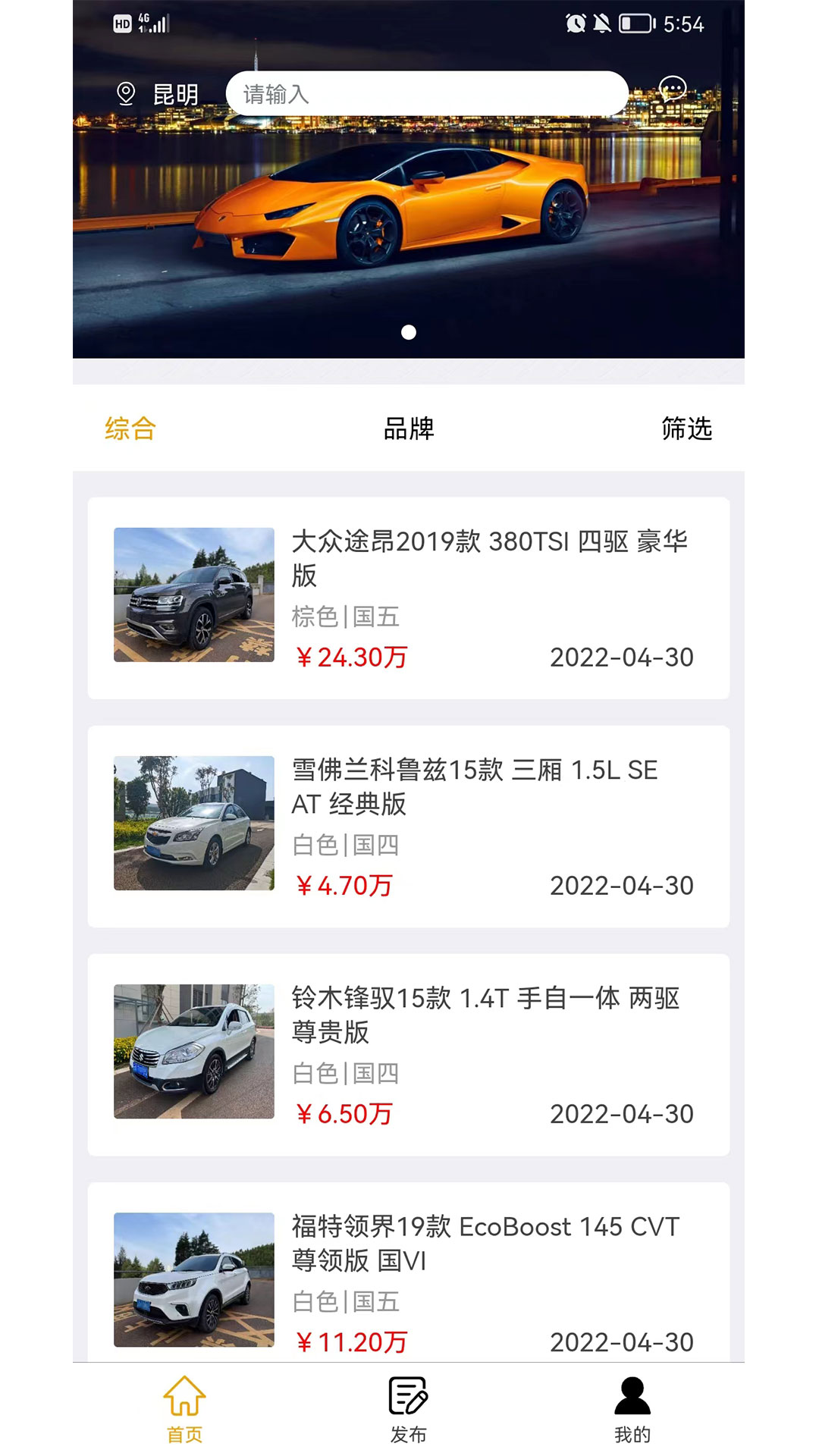This screenshot has height=1456, width=819.
Task: Tap the white carousel page dot
Action: 409,331
